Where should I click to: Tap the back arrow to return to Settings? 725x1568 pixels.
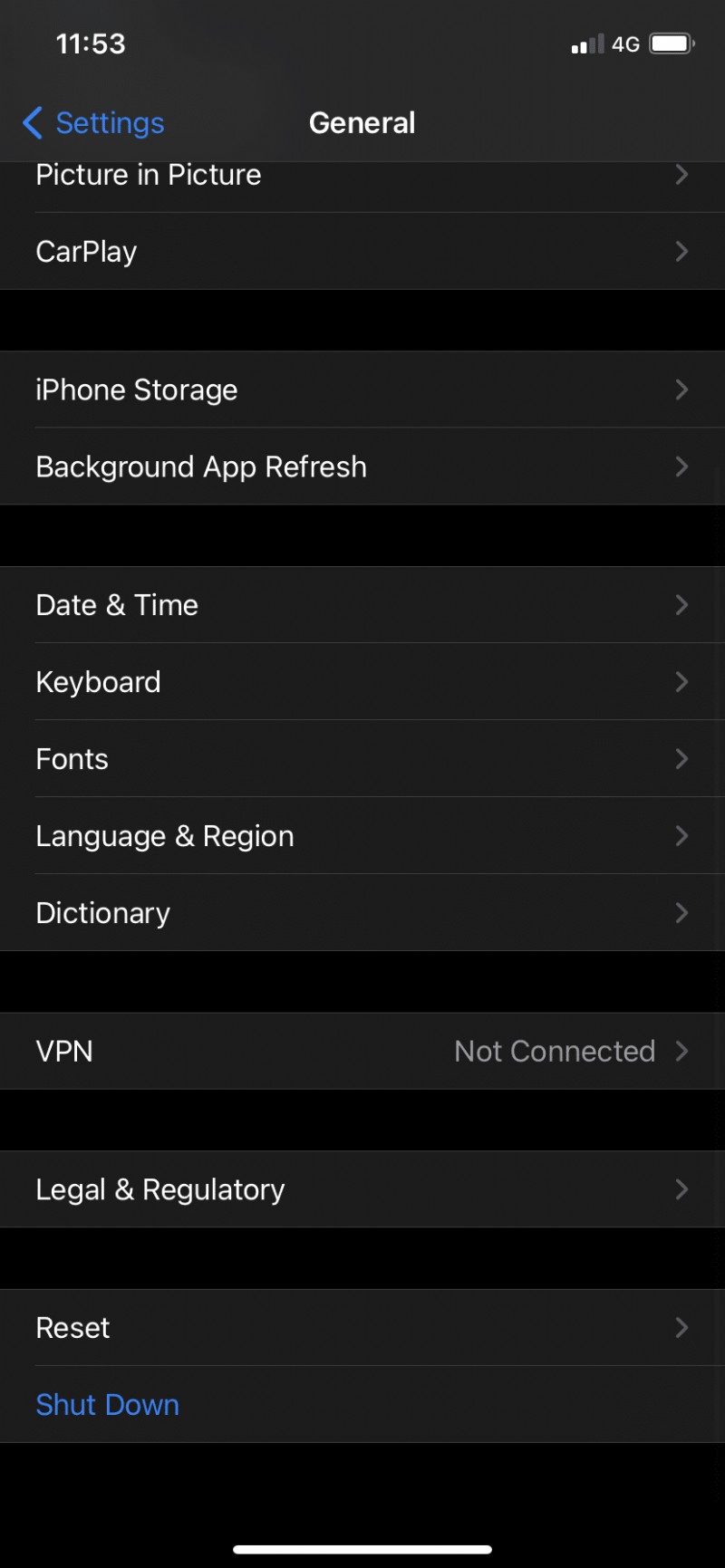[33, 122]
